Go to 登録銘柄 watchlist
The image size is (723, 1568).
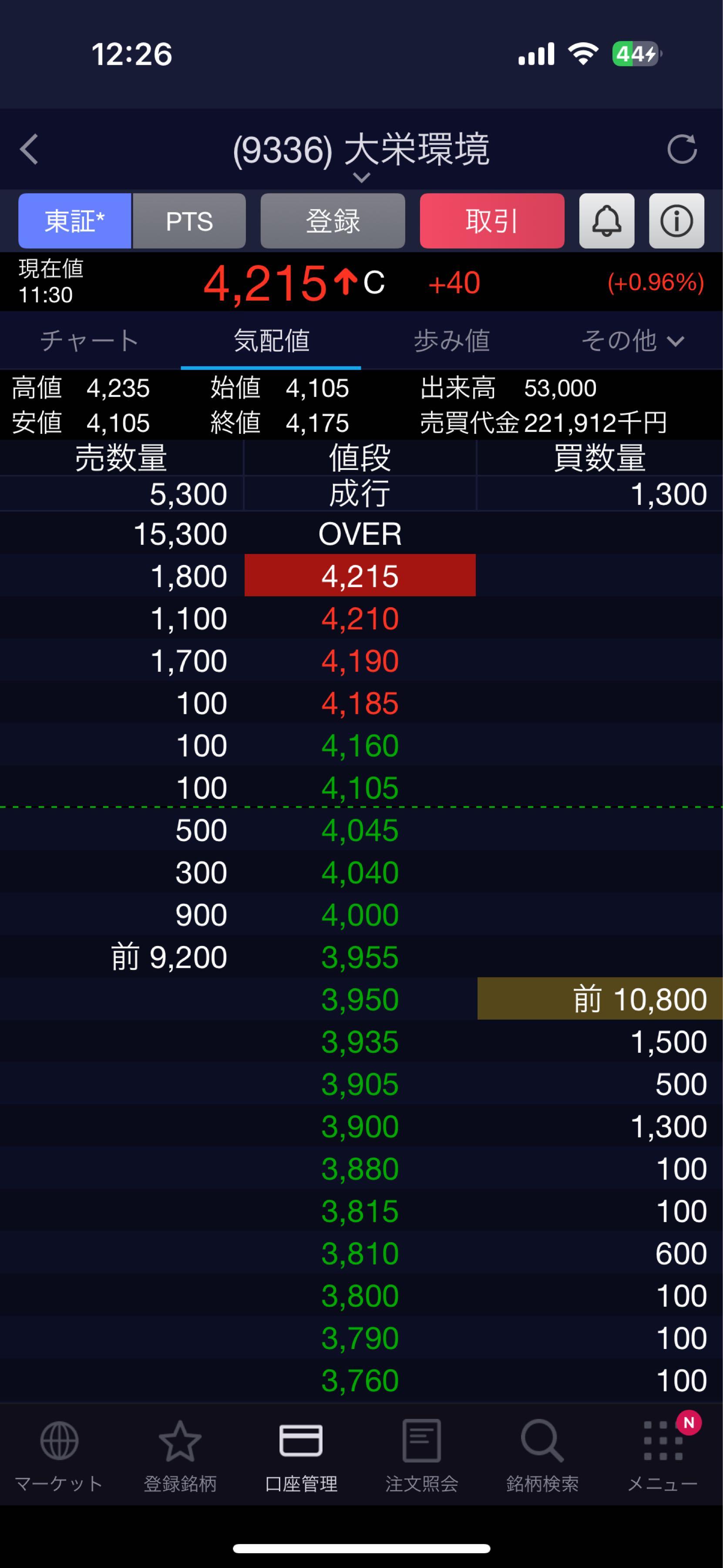(x=180, y=1455)
